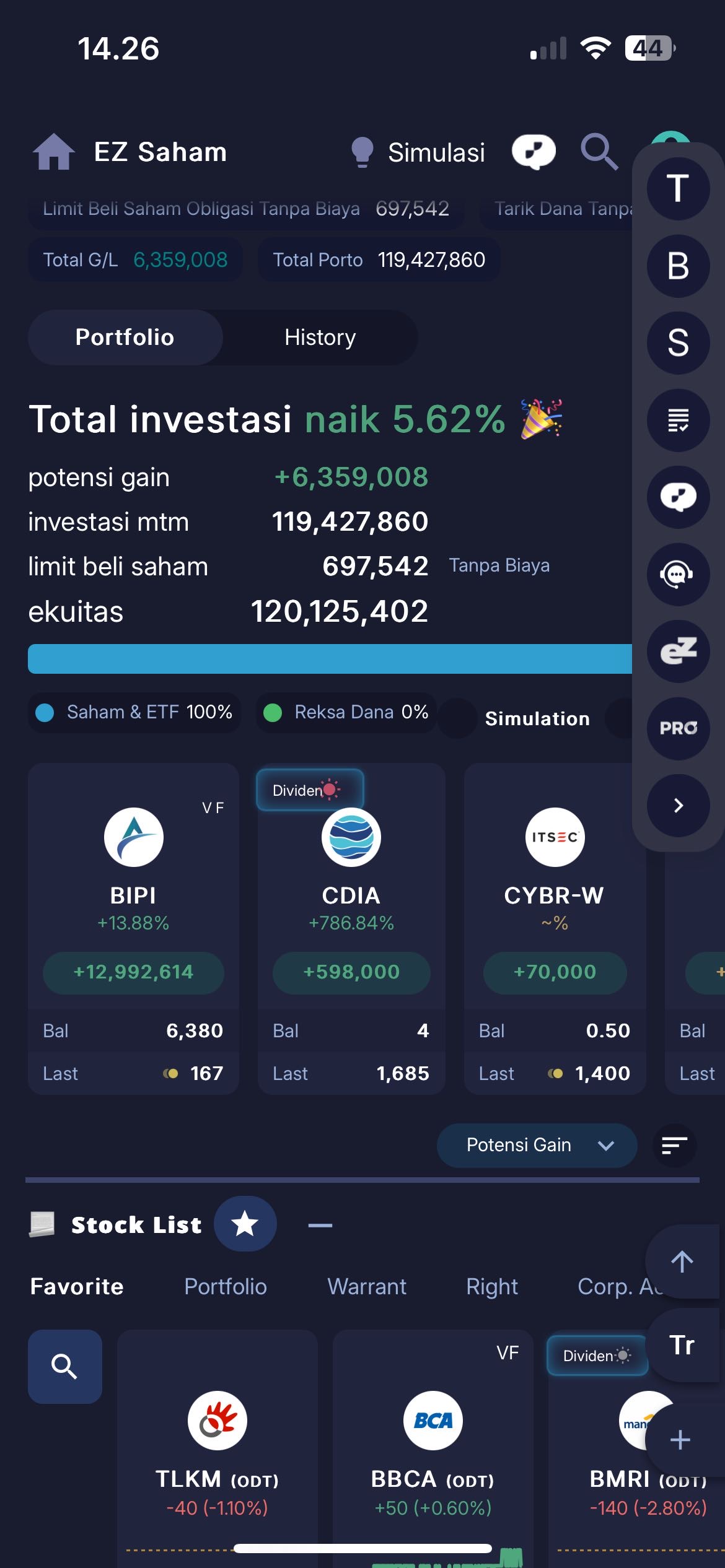Open the PRO shortcut in the side panel

click(678, 728)
